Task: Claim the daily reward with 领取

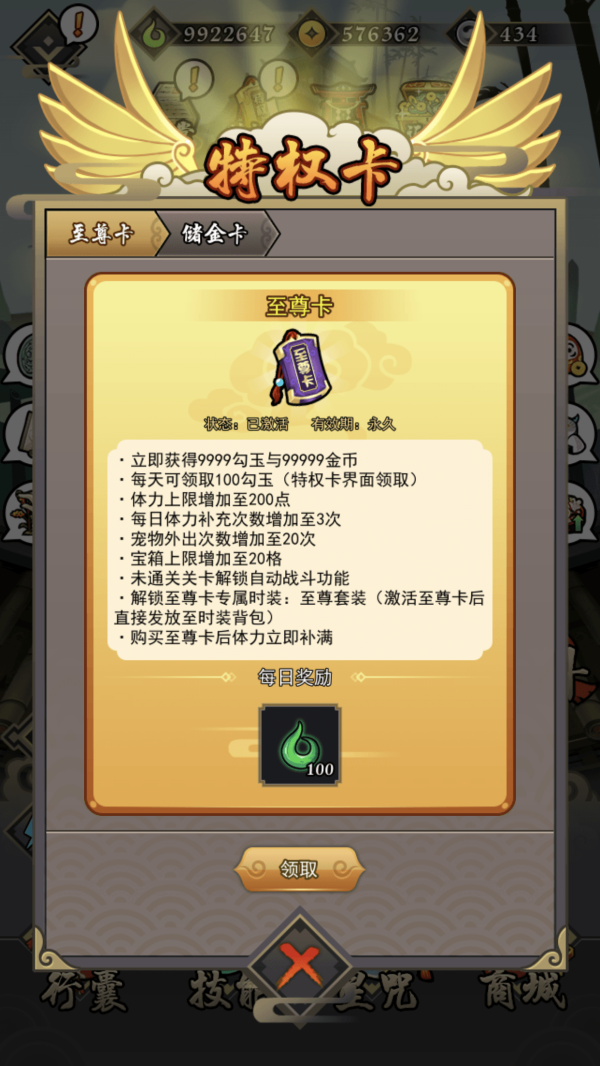Action: pyautogui.click(x=299, y=869)
